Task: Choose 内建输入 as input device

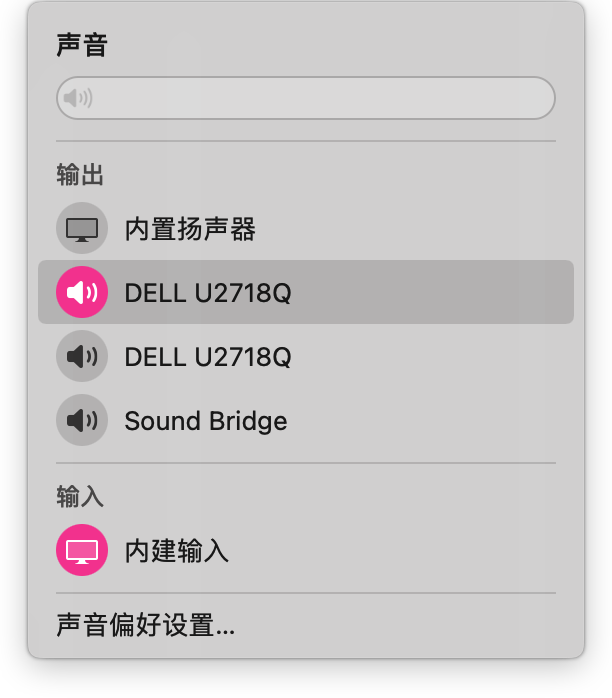Action: 176,550
